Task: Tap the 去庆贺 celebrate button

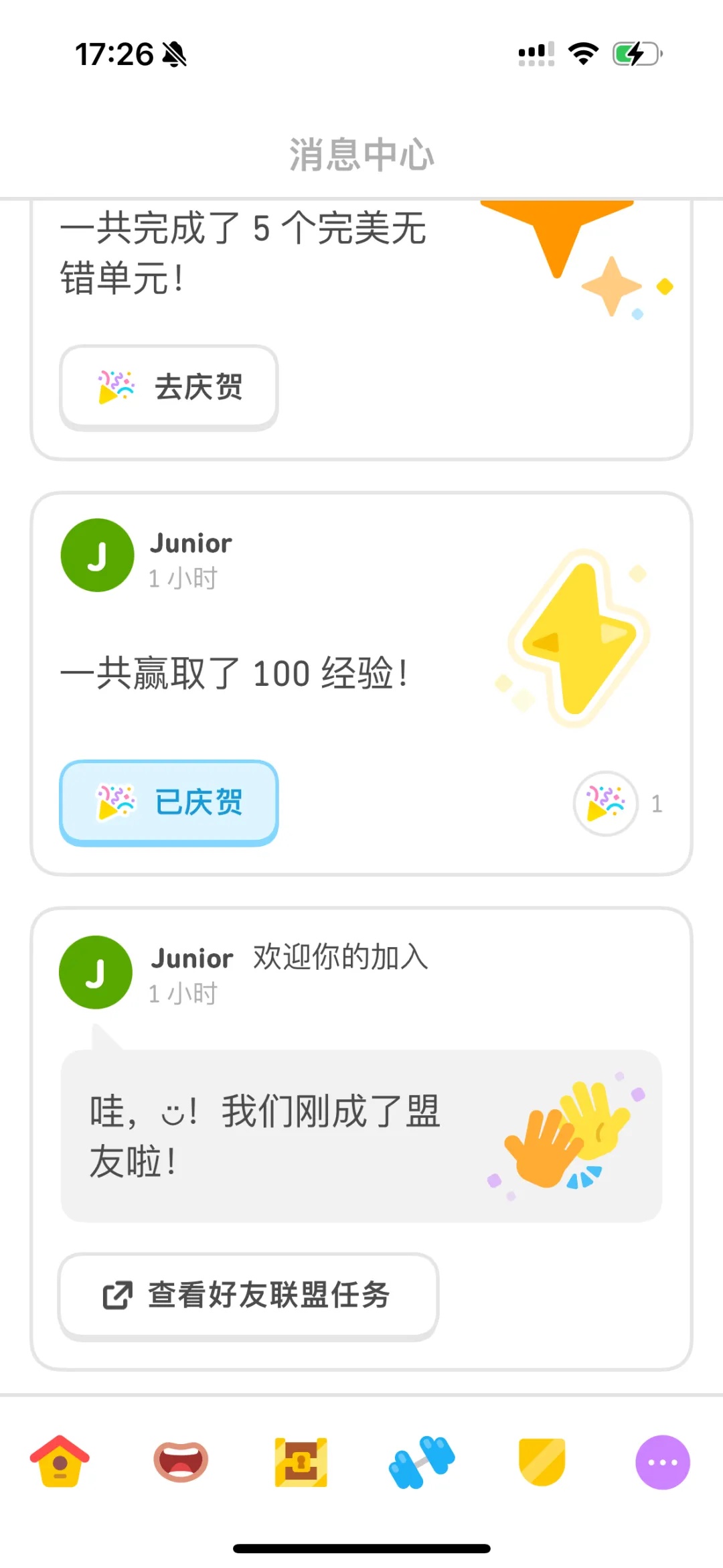Action: [x=169, y=387]
